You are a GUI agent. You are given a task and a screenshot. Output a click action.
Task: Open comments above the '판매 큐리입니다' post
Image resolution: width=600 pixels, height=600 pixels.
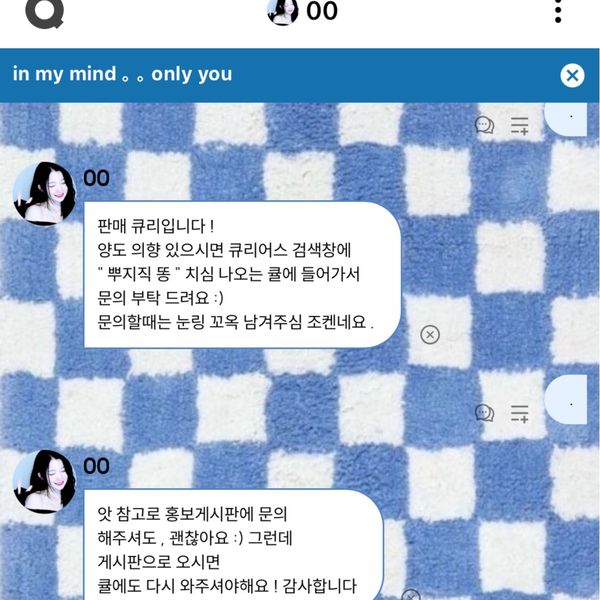point(484,126)
